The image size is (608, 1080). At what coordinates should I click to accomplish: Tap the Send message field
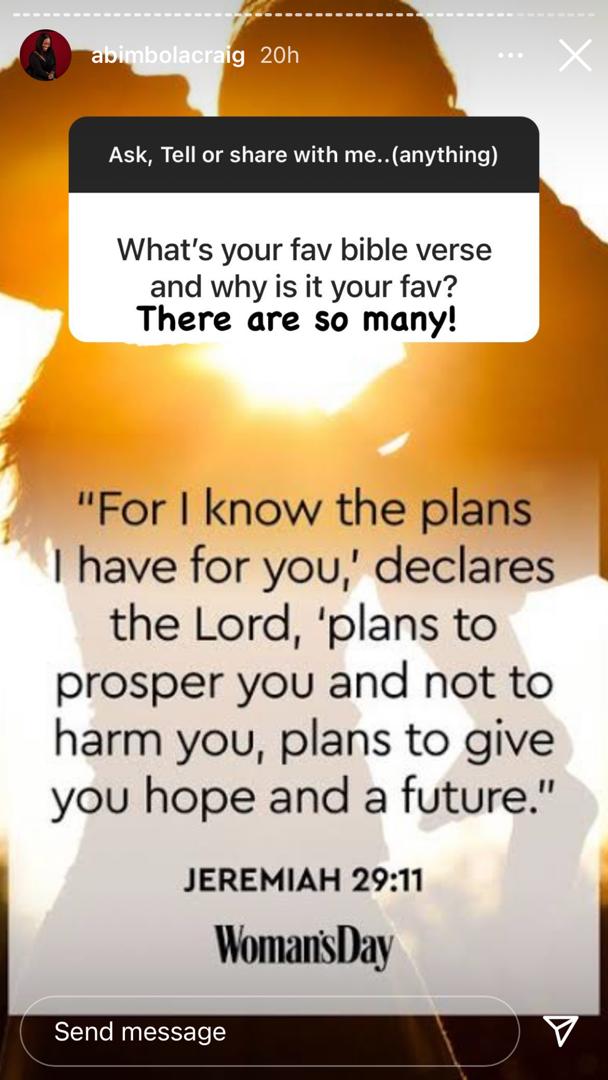pos(269,1031)
